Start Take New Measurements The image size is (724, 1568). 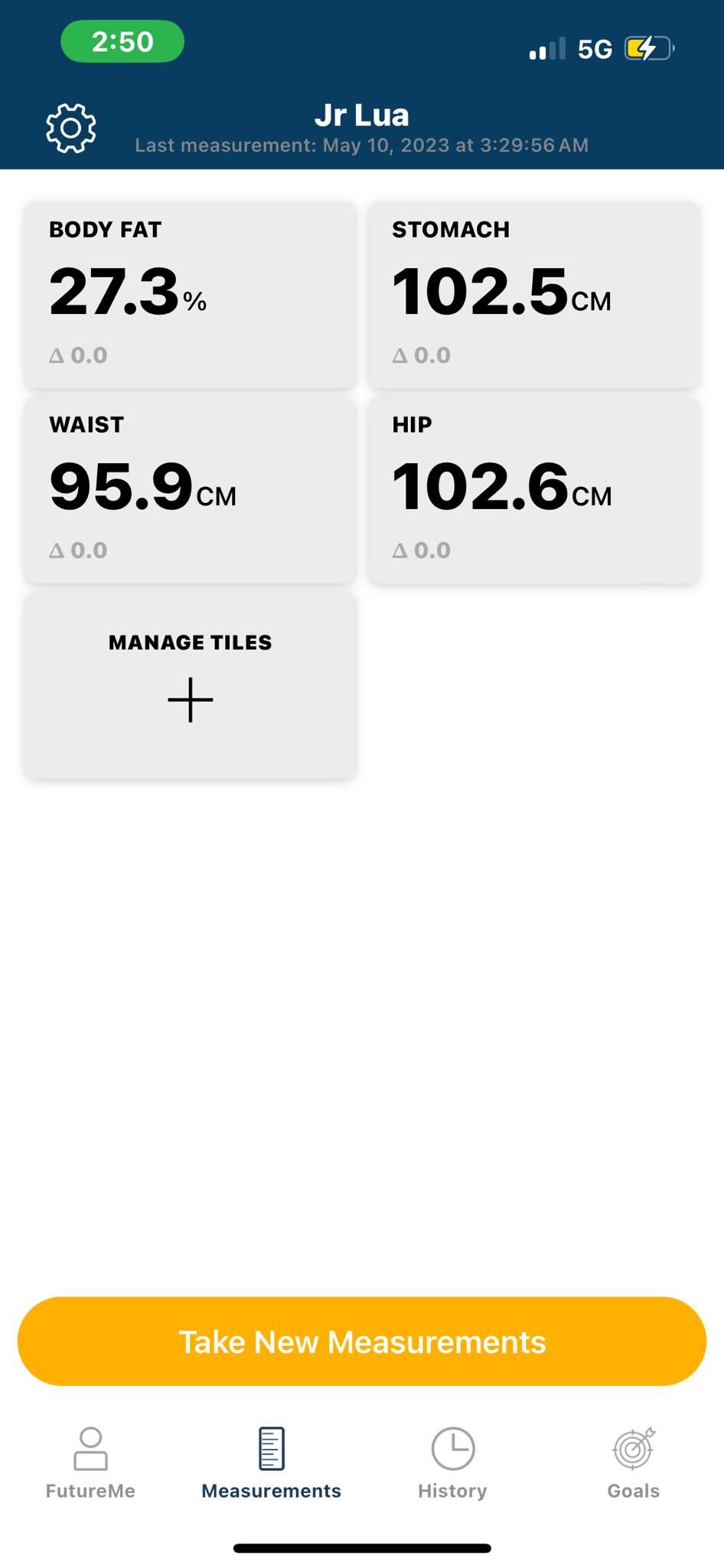pos(362,1341)
